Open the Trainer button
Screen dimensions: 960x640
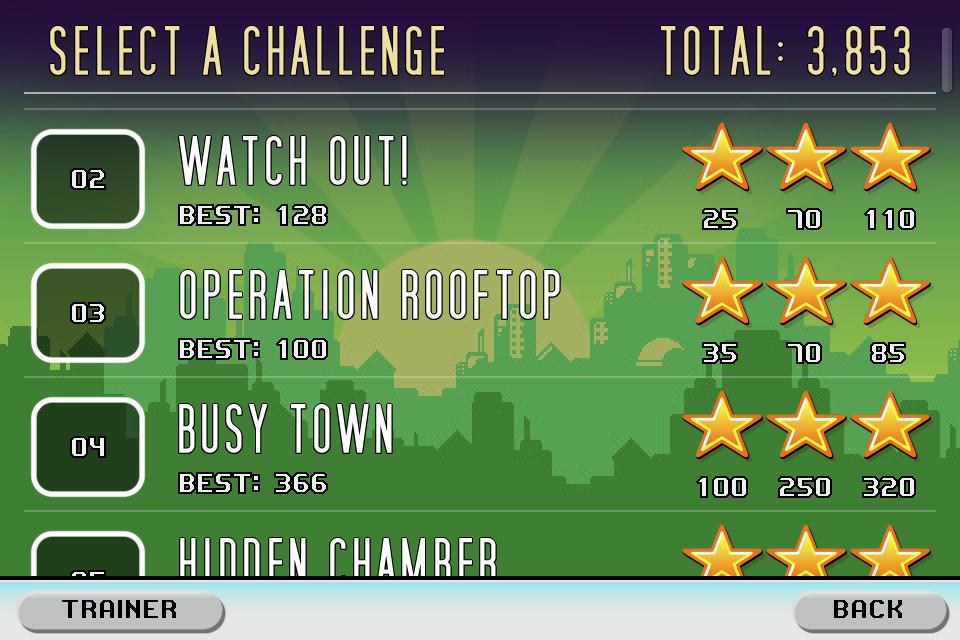pyautogui.click(x=120, y=610)
